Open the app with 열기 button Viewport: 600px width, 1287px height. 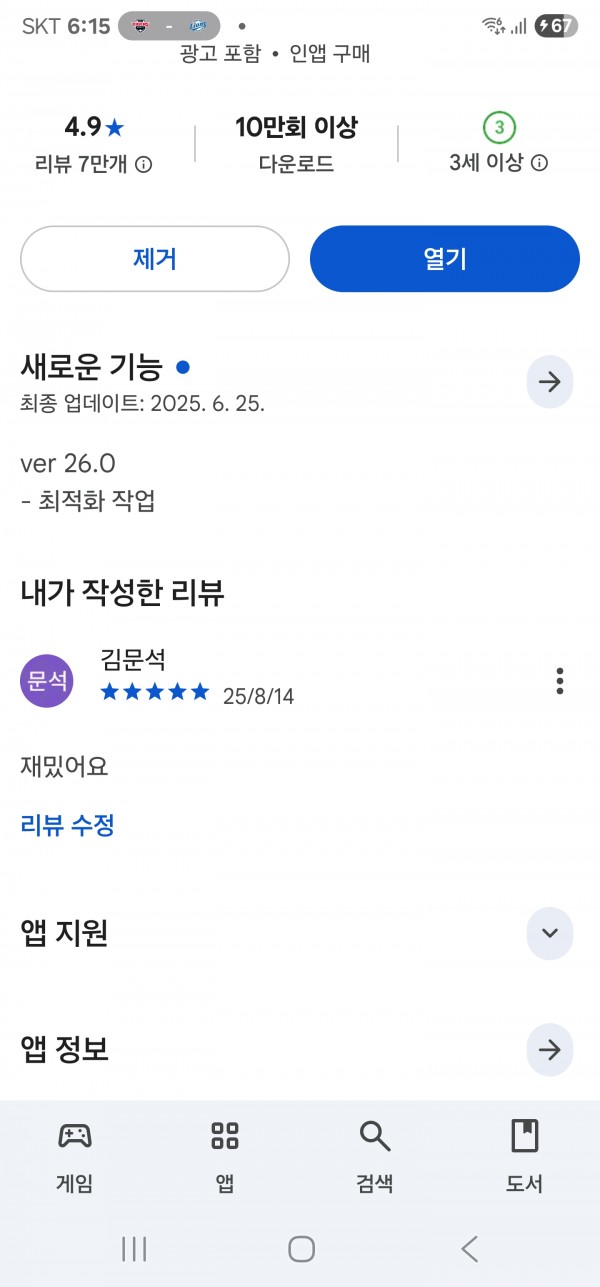[x=445, y=259]
